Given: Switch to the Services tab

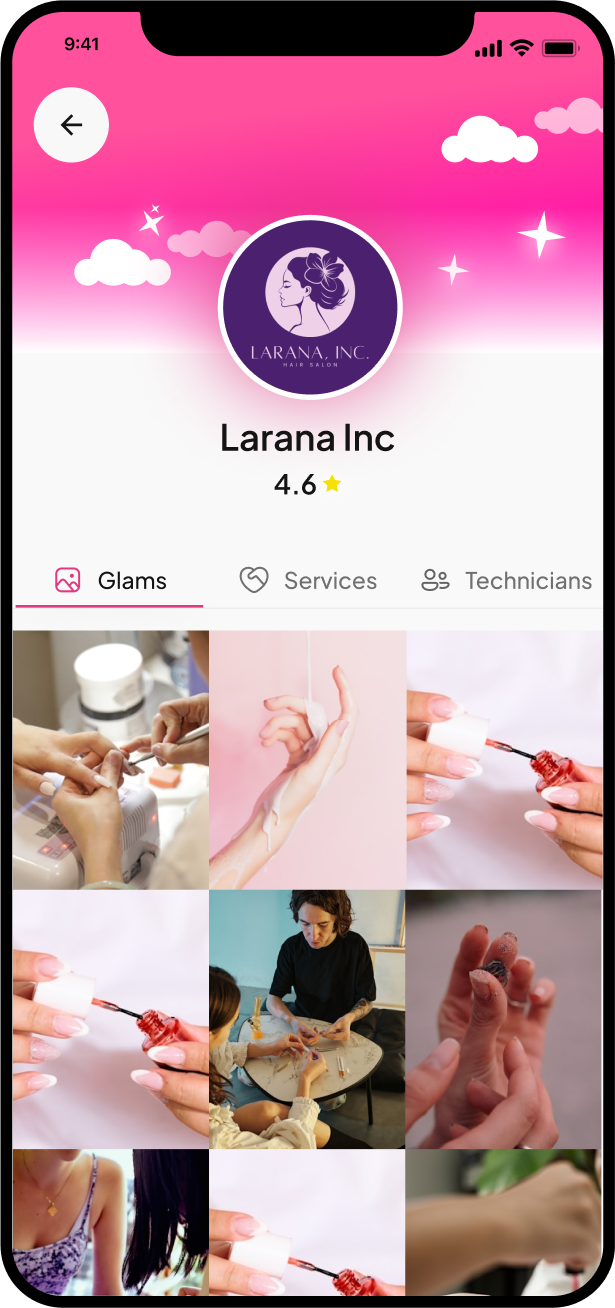Looking at the screenshot, I should click(308, 581).
